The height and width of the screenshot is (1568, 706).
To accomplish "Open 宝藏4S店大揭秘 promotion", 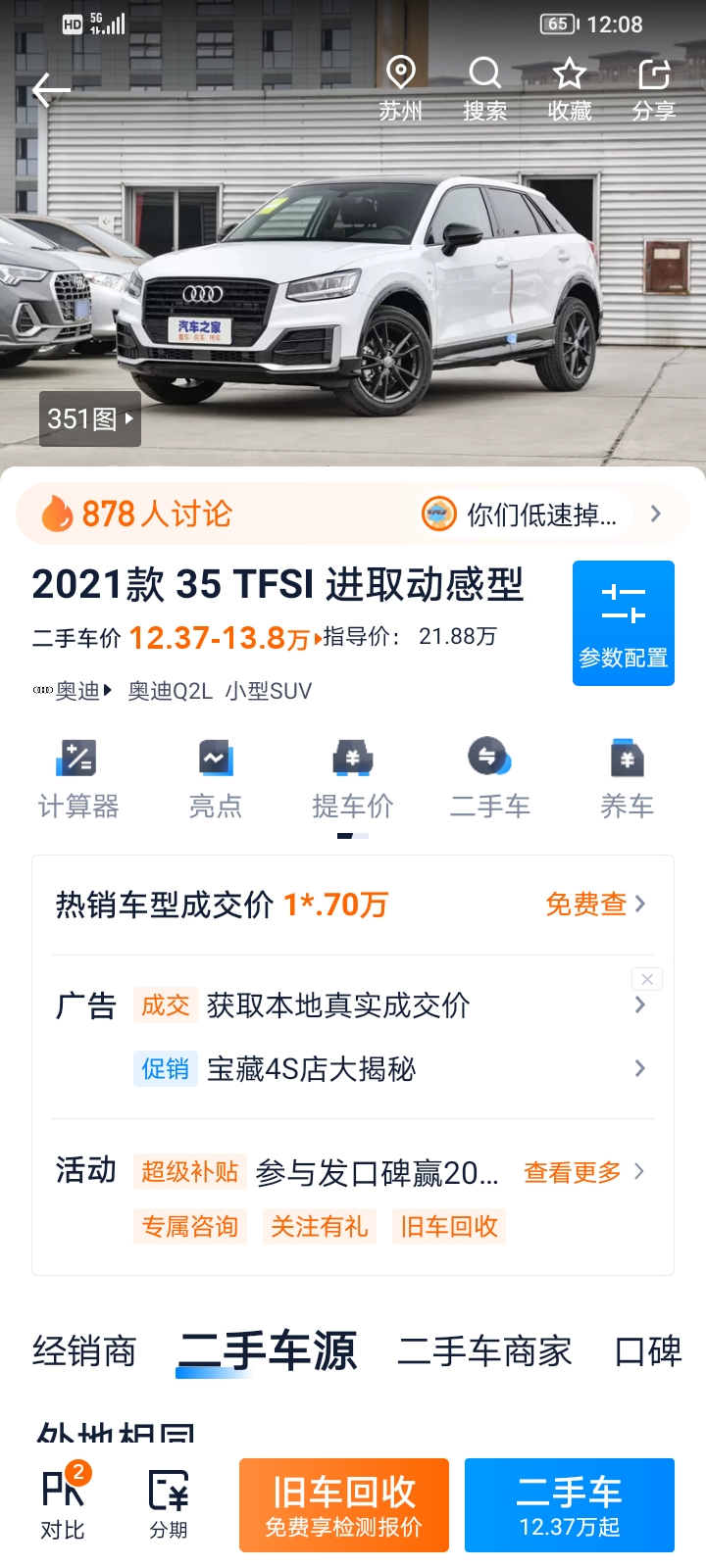I will point(390,1068).
